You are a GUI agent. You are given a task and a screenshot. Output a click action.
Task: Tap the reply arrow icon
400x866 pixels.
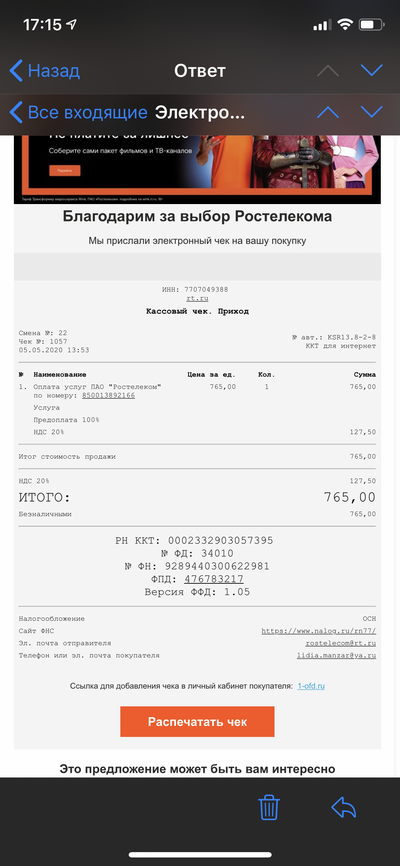coord(344,807)
